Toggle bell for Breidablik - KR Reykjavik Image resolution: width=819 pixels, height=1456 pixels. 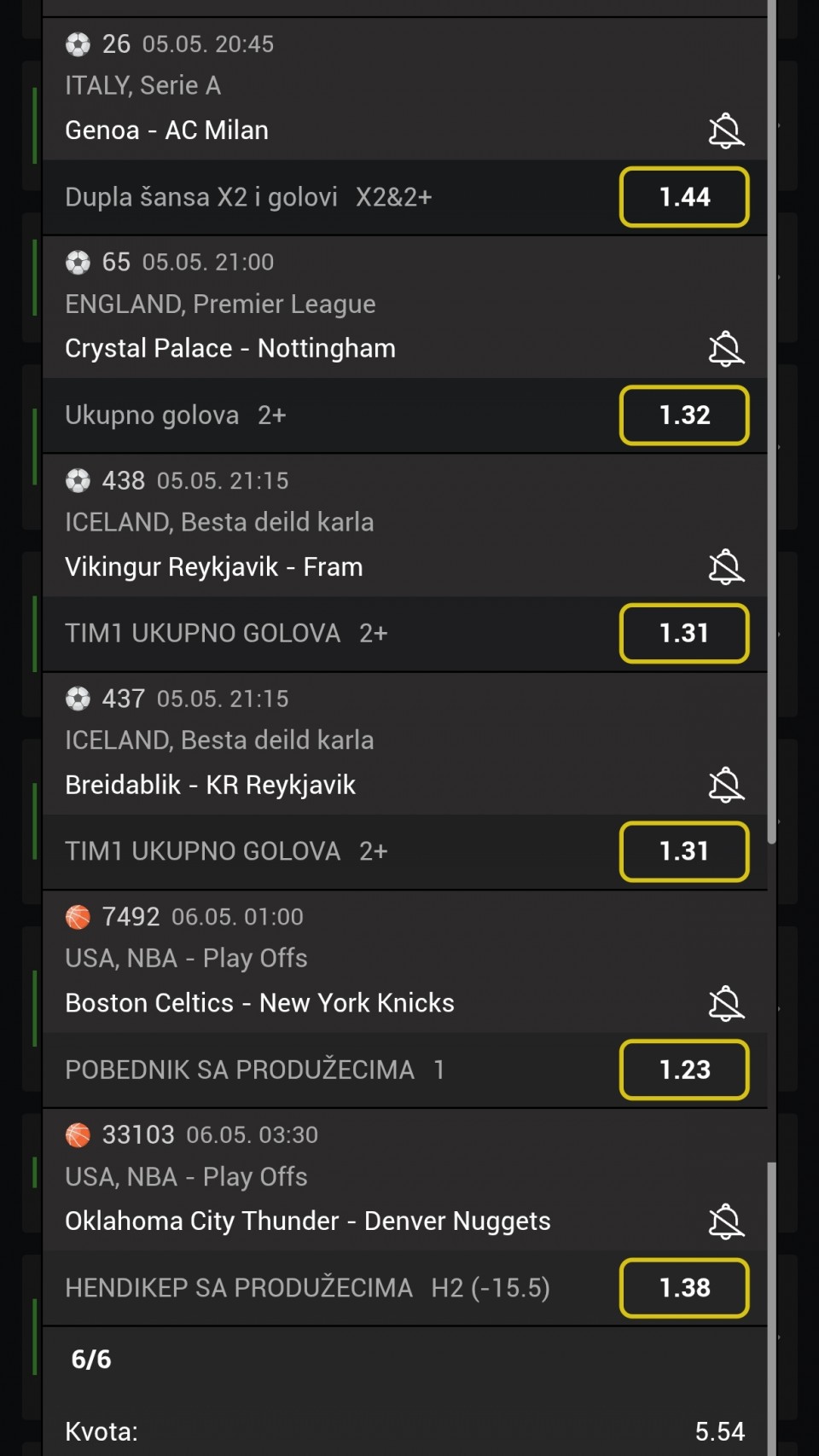[726, 786]
